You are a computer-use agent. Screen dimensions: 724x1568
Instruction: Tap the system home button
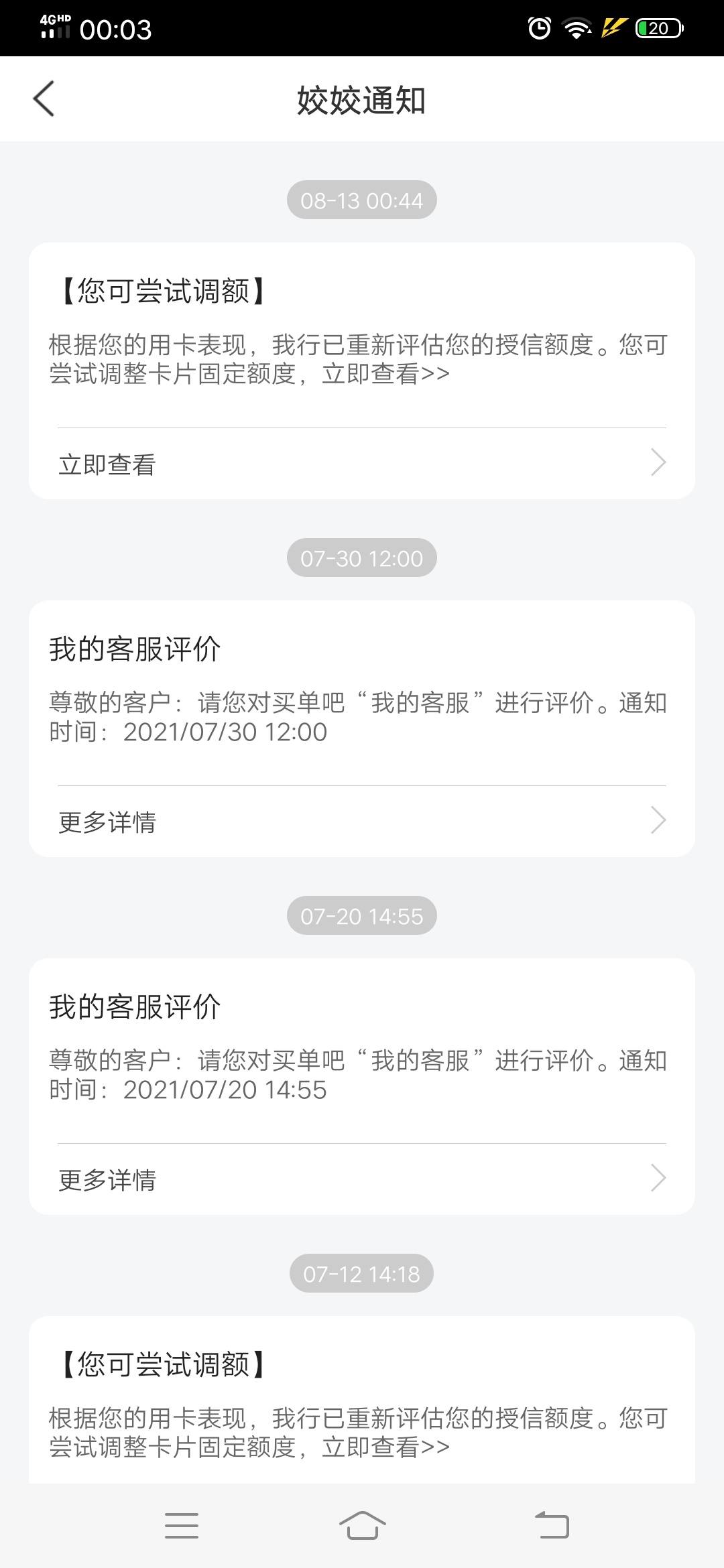click(x=362, y=1526)
